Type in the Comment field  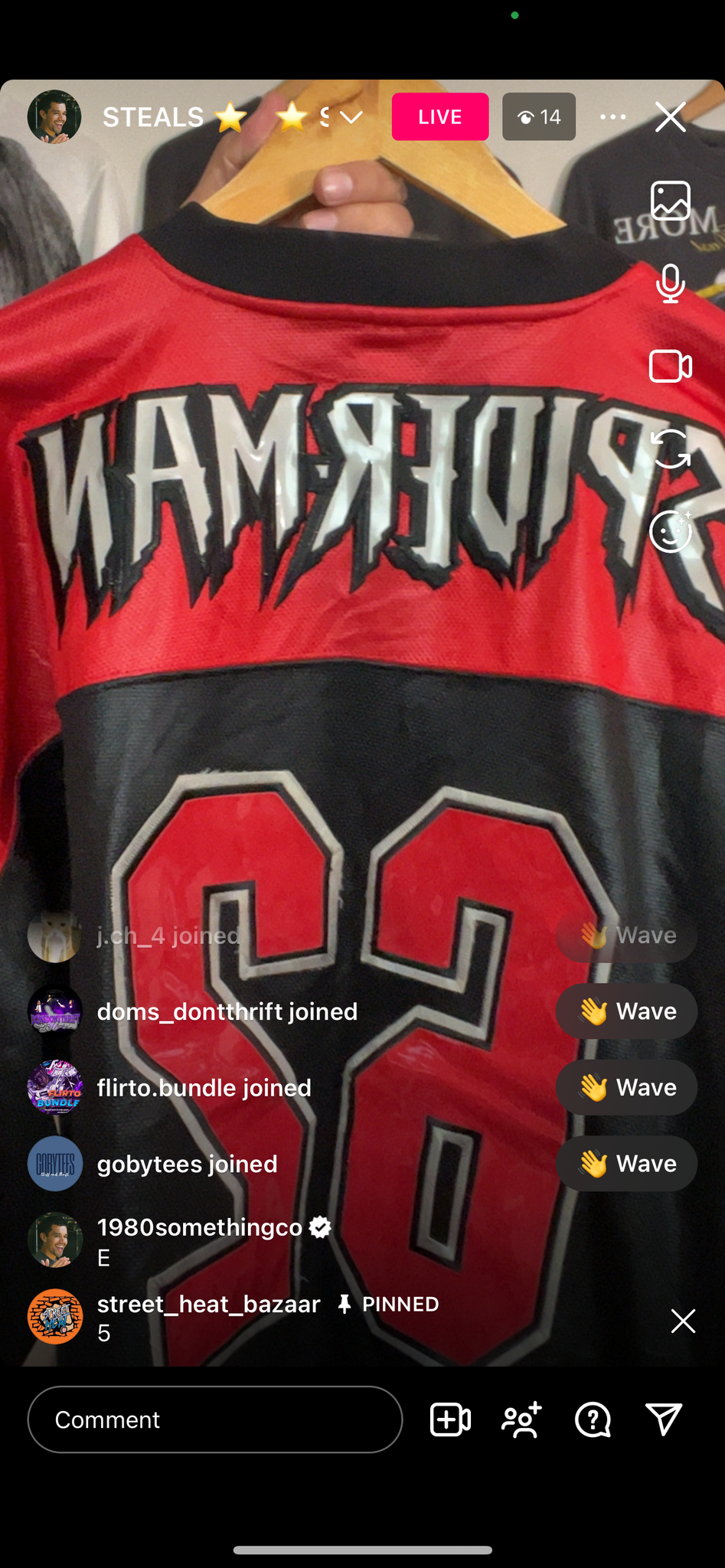click(214, 1419)
